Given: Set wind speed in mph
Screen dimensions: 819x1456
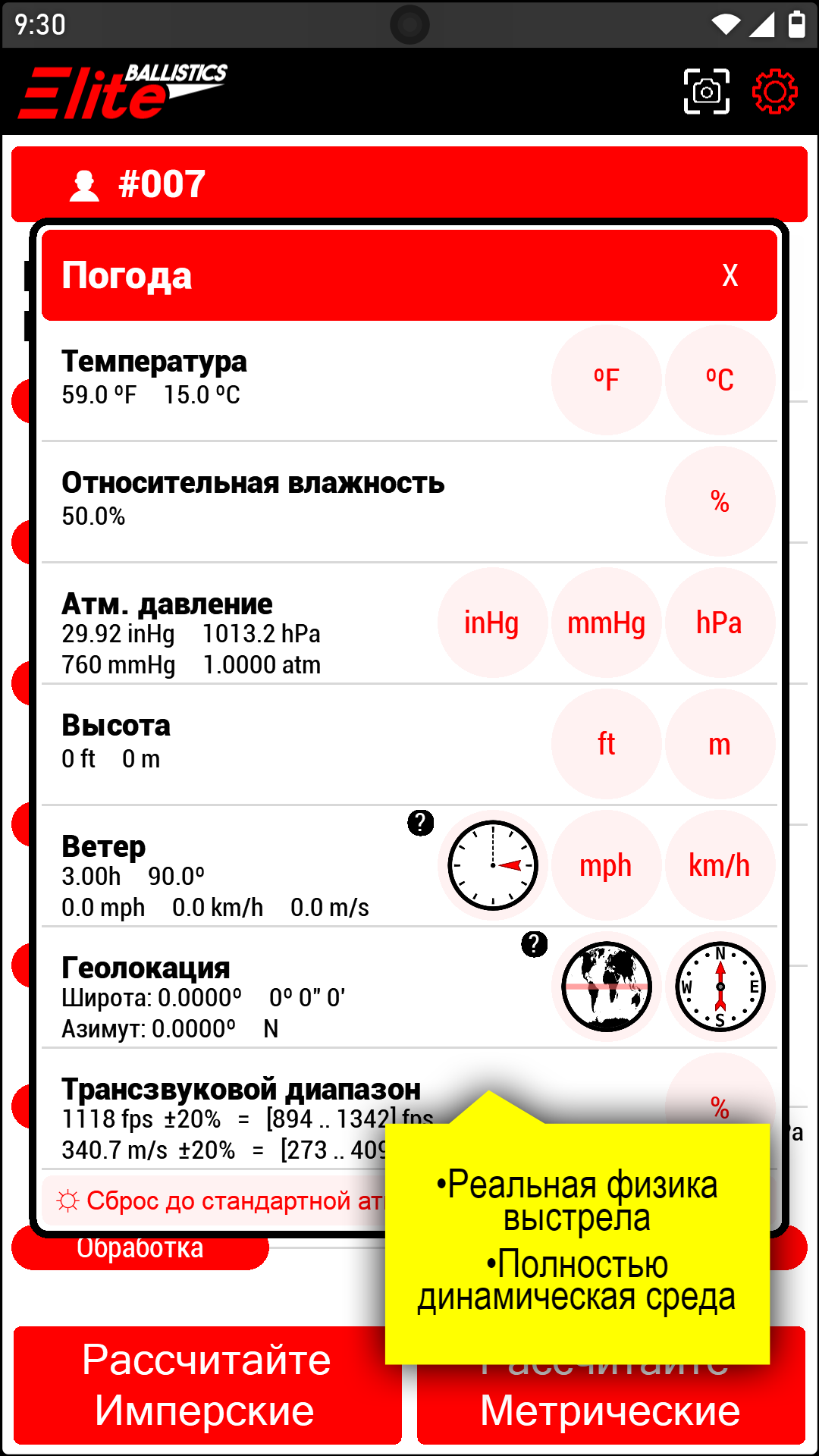Looking at the screenshot, I should click(x=606, y=865).
